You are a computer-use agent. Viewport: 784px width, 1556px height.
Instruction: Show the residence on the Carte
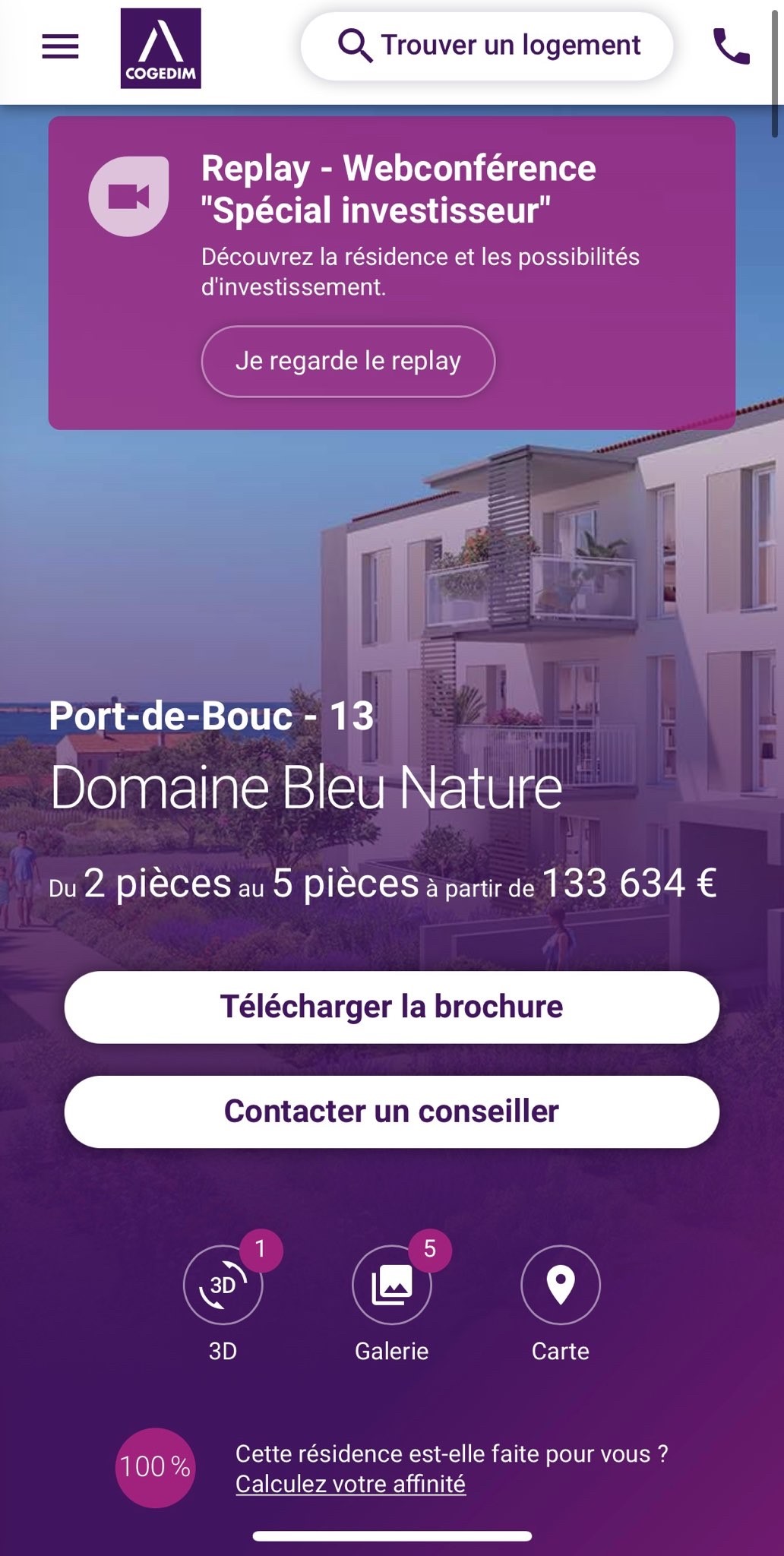560,1286
